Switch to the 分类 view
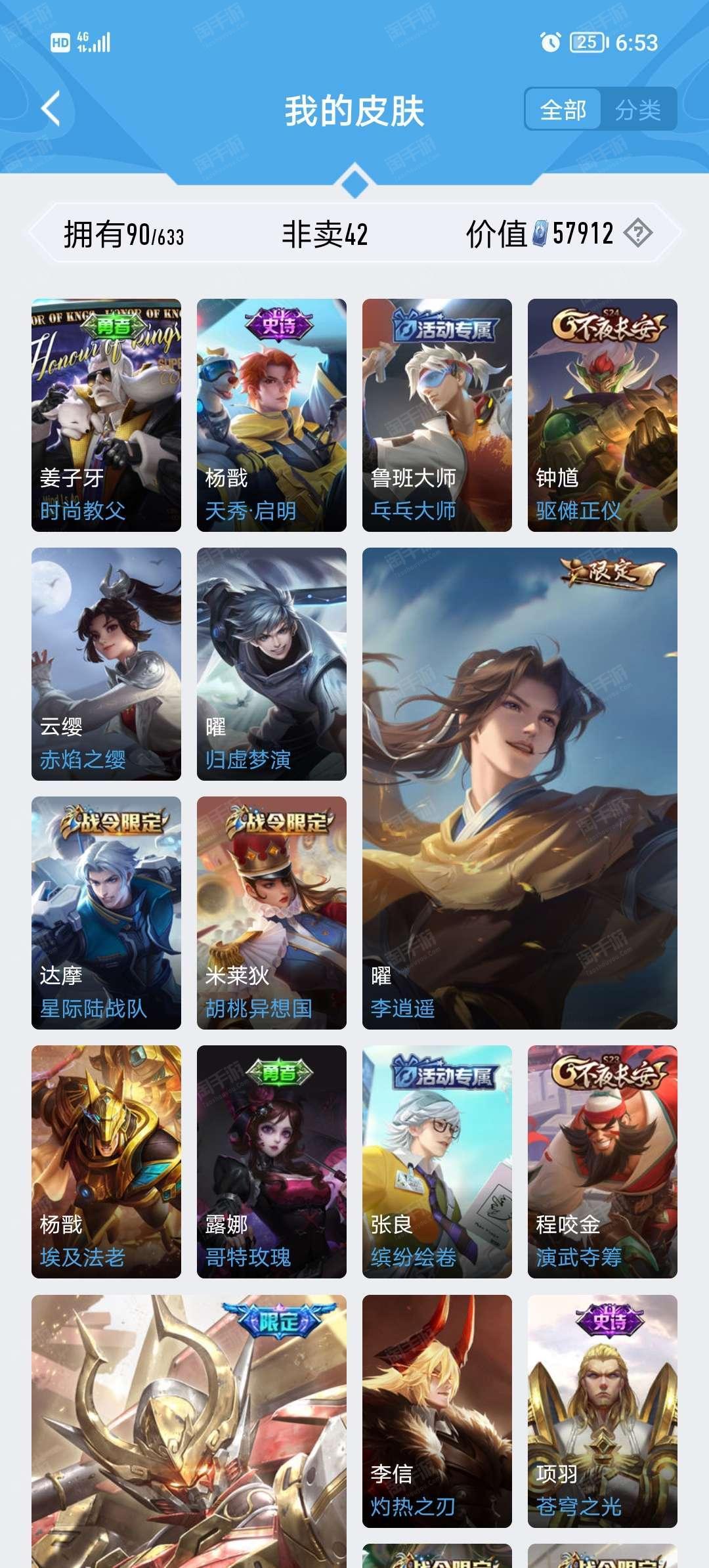Screen dimensions: 709x1568 (x=637, y=109)
